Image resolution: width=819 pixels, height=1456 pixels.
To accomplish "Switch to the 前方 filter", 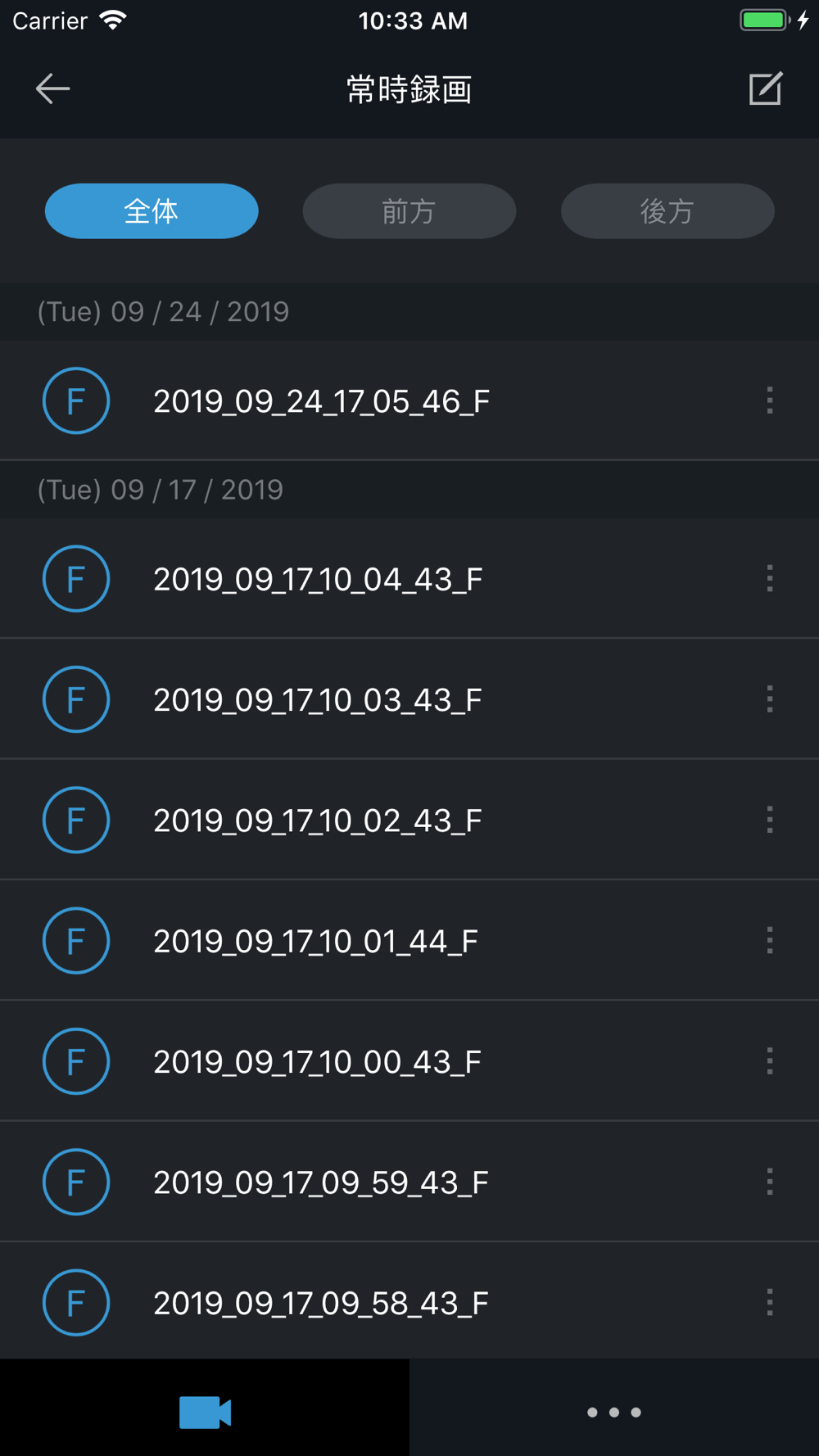I will click(x=409, y=211).
